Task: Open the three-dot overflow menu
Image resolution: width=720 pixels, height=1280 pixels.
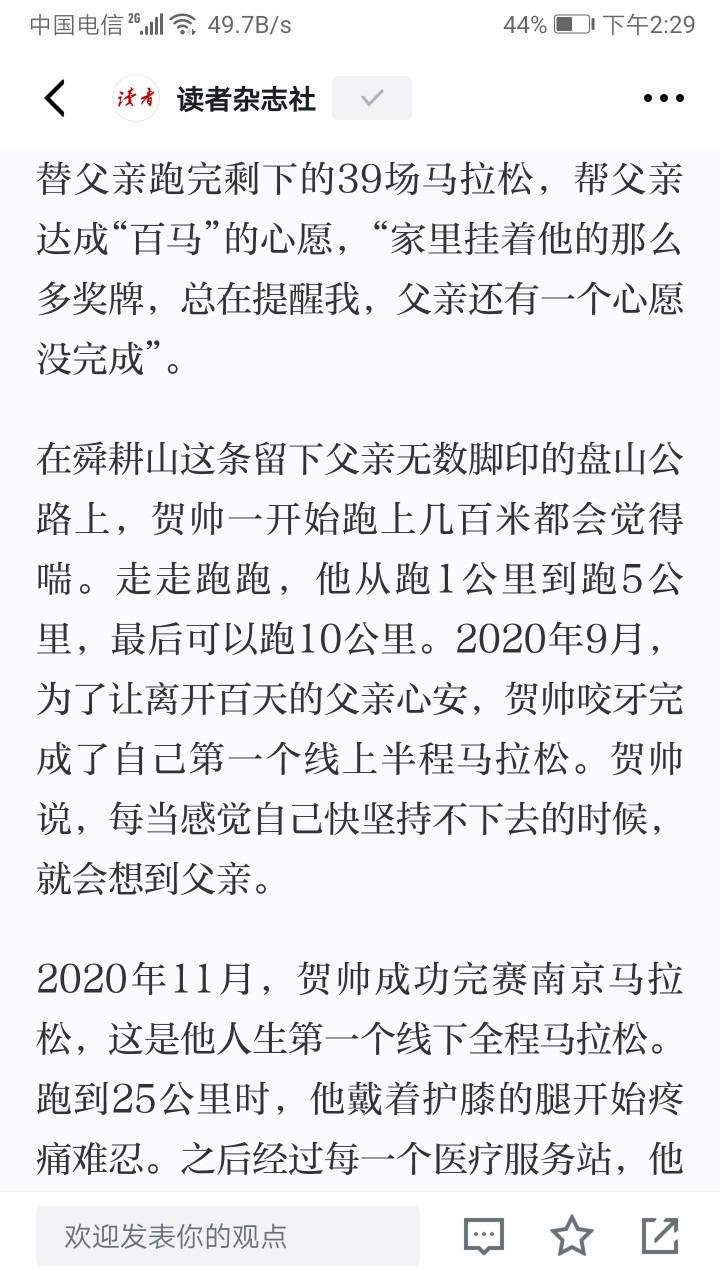Action: click(663, 98)
